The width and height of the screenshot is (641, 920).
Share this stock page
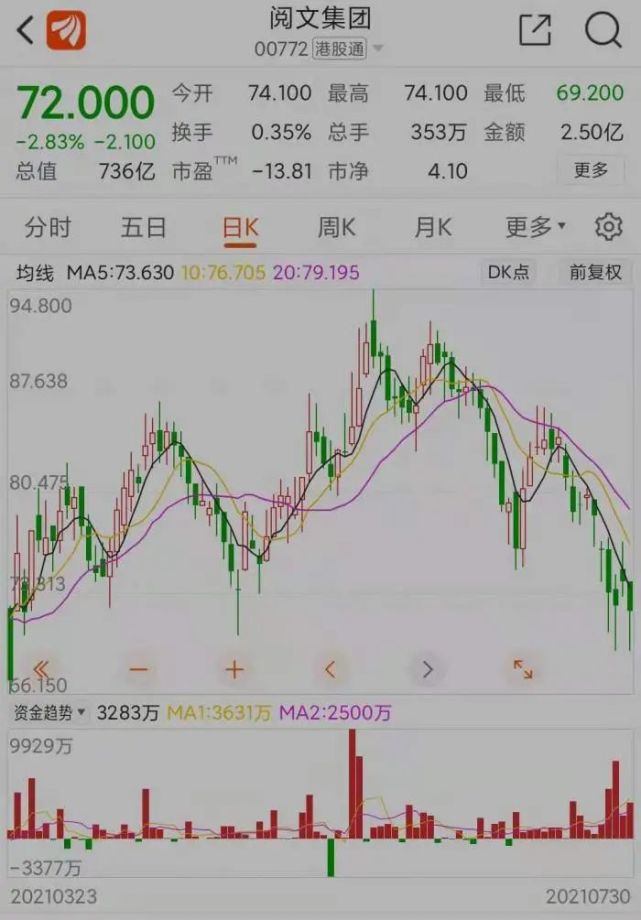[x=535, y=30]
